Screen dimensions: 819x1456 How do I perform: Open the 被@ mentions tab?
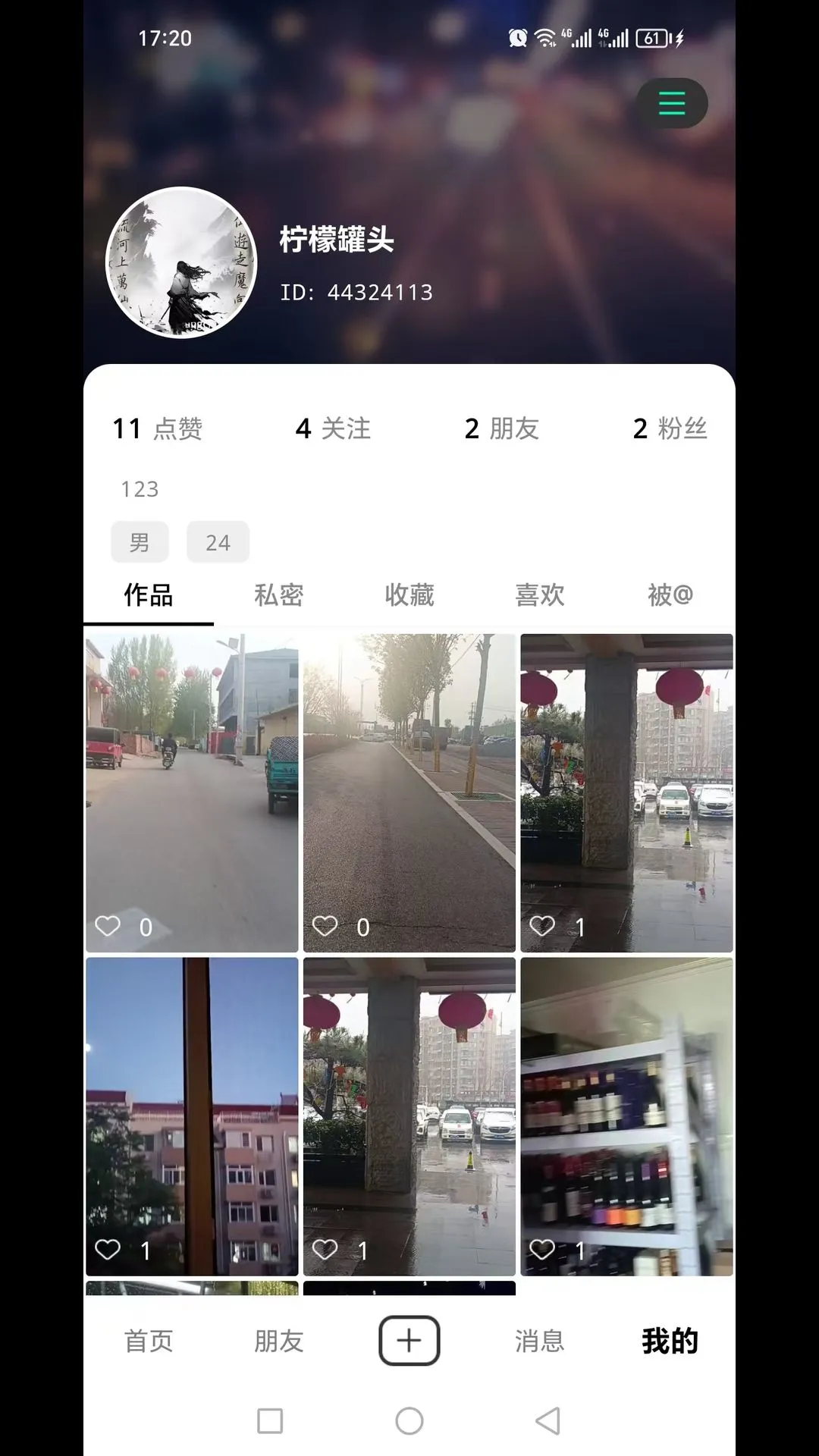pos(669,596)
